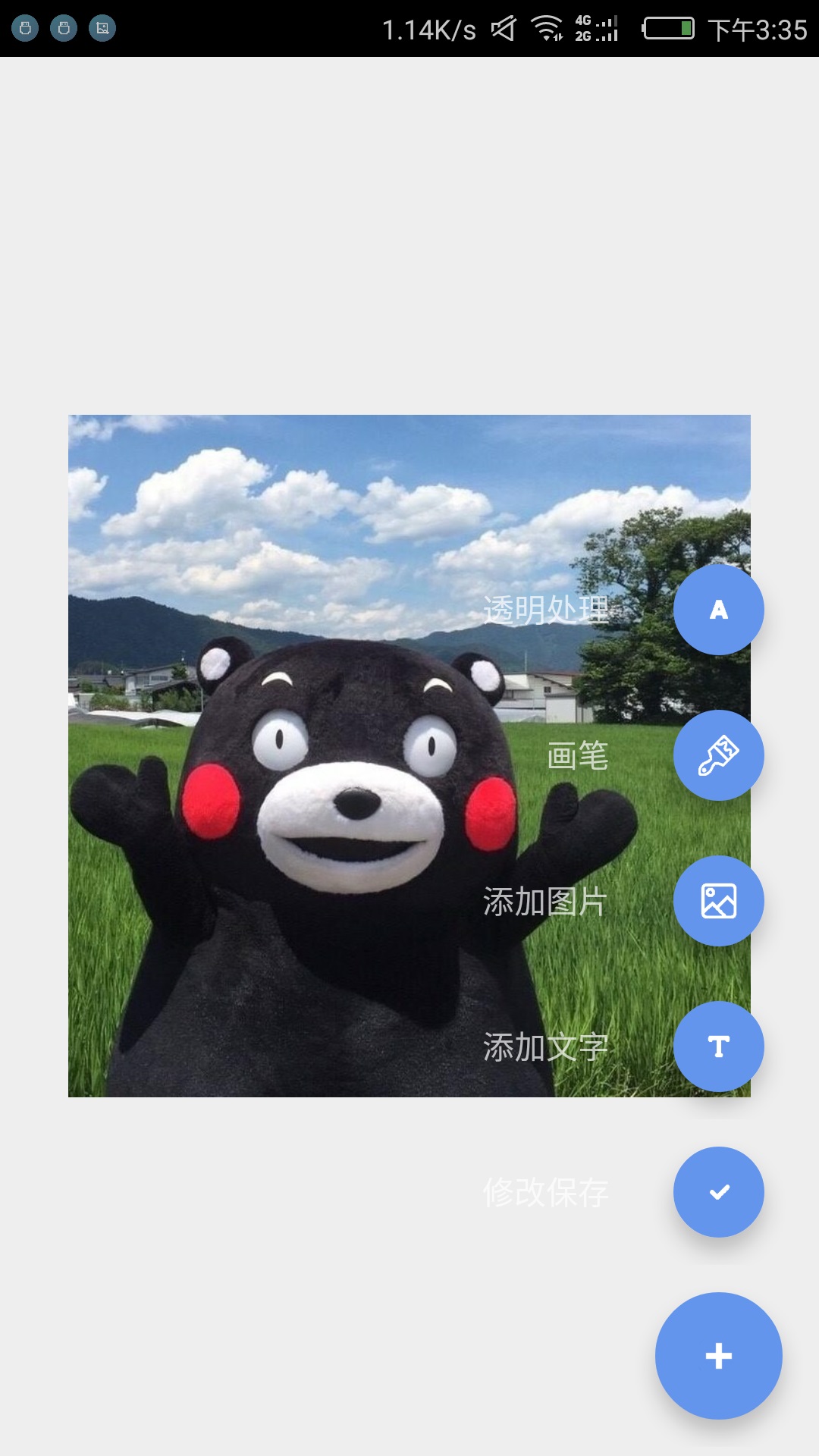Select the brush (画笔) tool icon

pyautogui.click(x=719, y=756)
